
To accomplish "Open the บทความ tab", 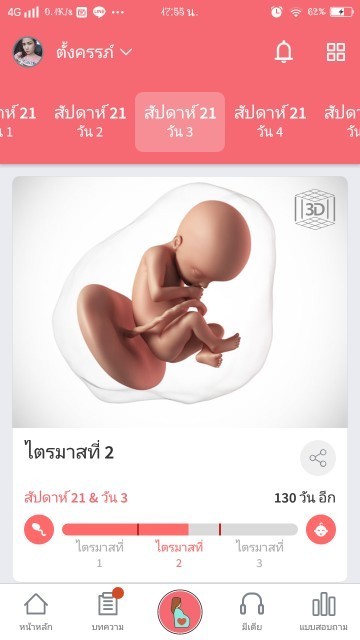I will point(108,611).
